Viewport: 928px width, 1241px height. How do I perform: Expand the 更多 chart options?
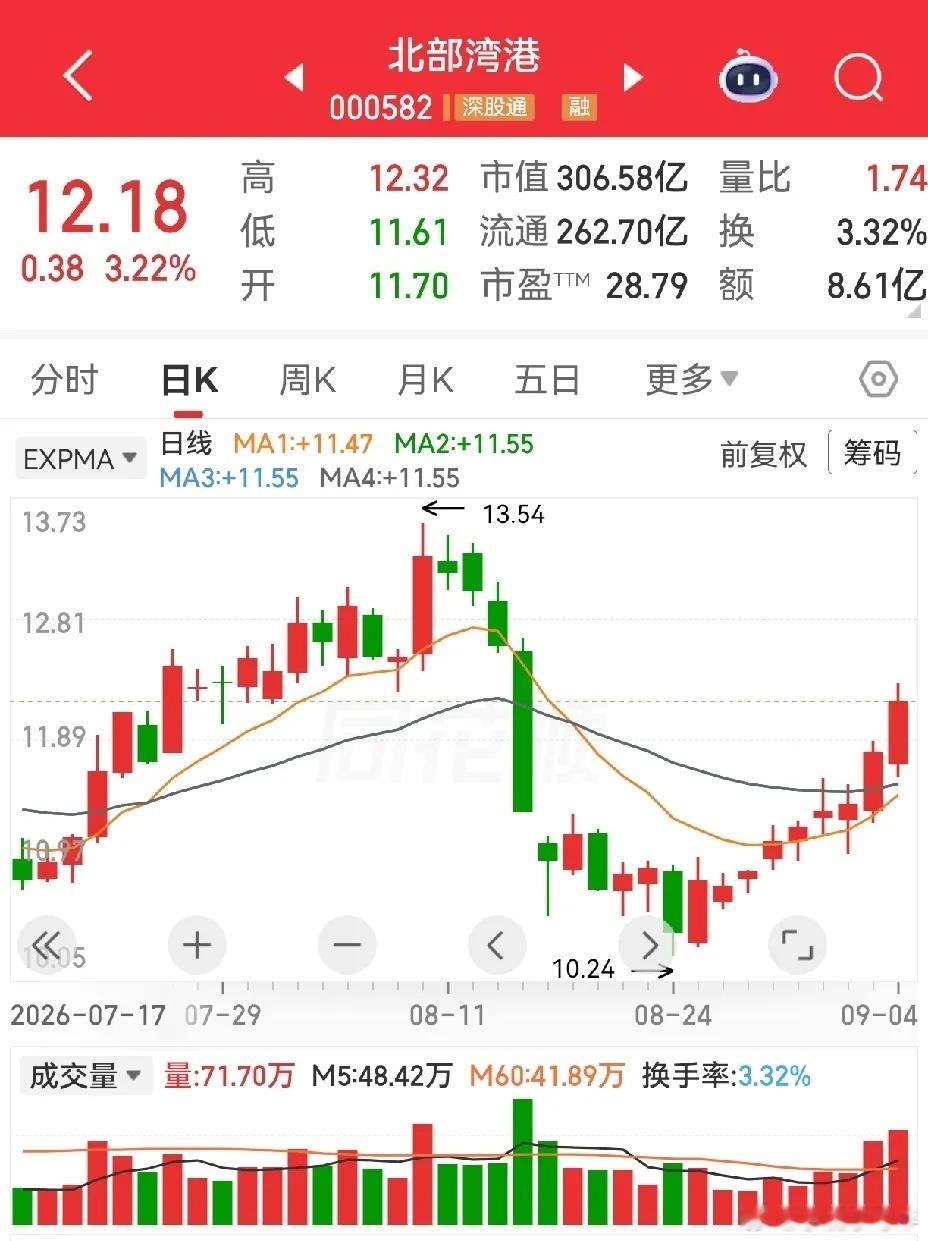tap(692, 380)
